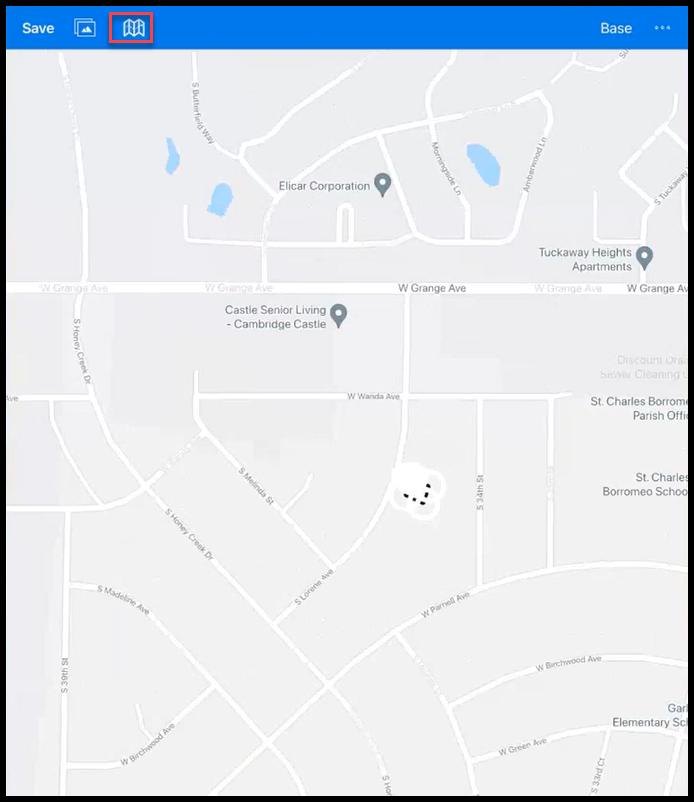The height and width of the screenshot is (802, 694).
Task: Select the Castle Senior Living pin
Action: point(339,315)
